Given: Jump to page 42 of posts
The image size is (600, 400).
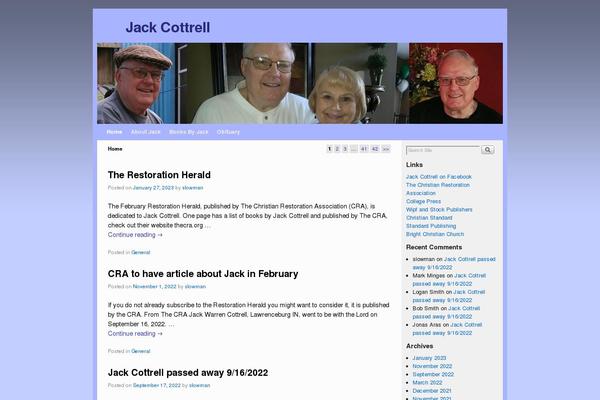Looking at the screenshot, I should (x=375, y=148).
